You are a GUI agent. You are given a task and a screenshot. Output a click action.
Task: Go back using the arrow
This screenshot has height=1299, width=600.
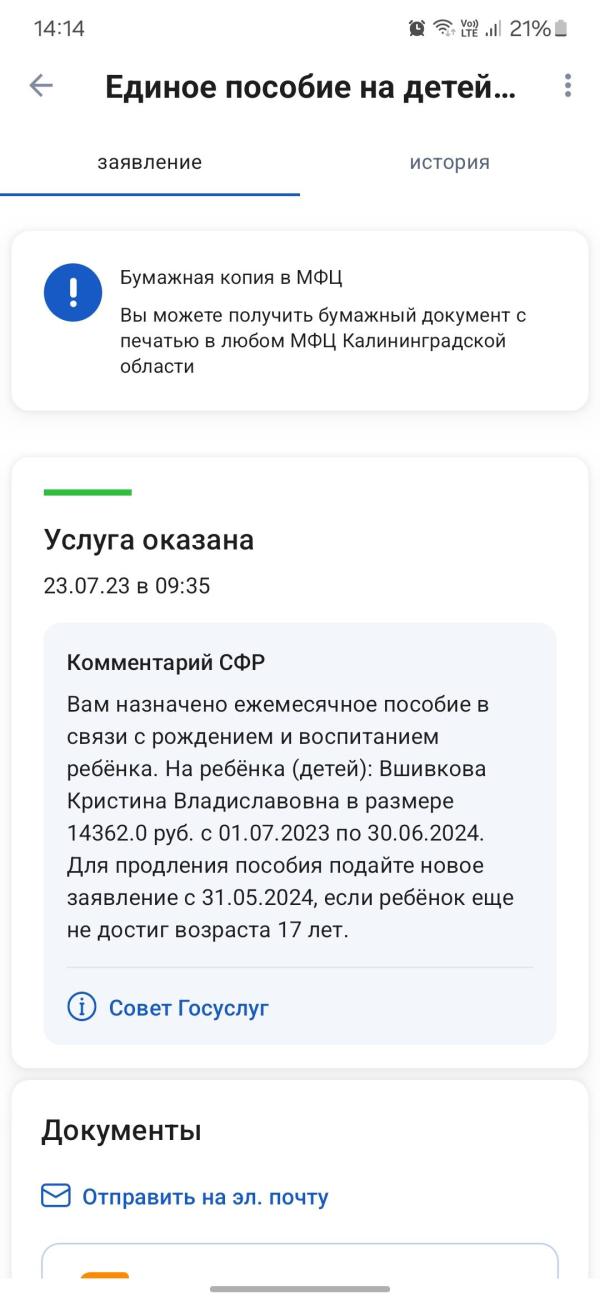pos(41,86)
